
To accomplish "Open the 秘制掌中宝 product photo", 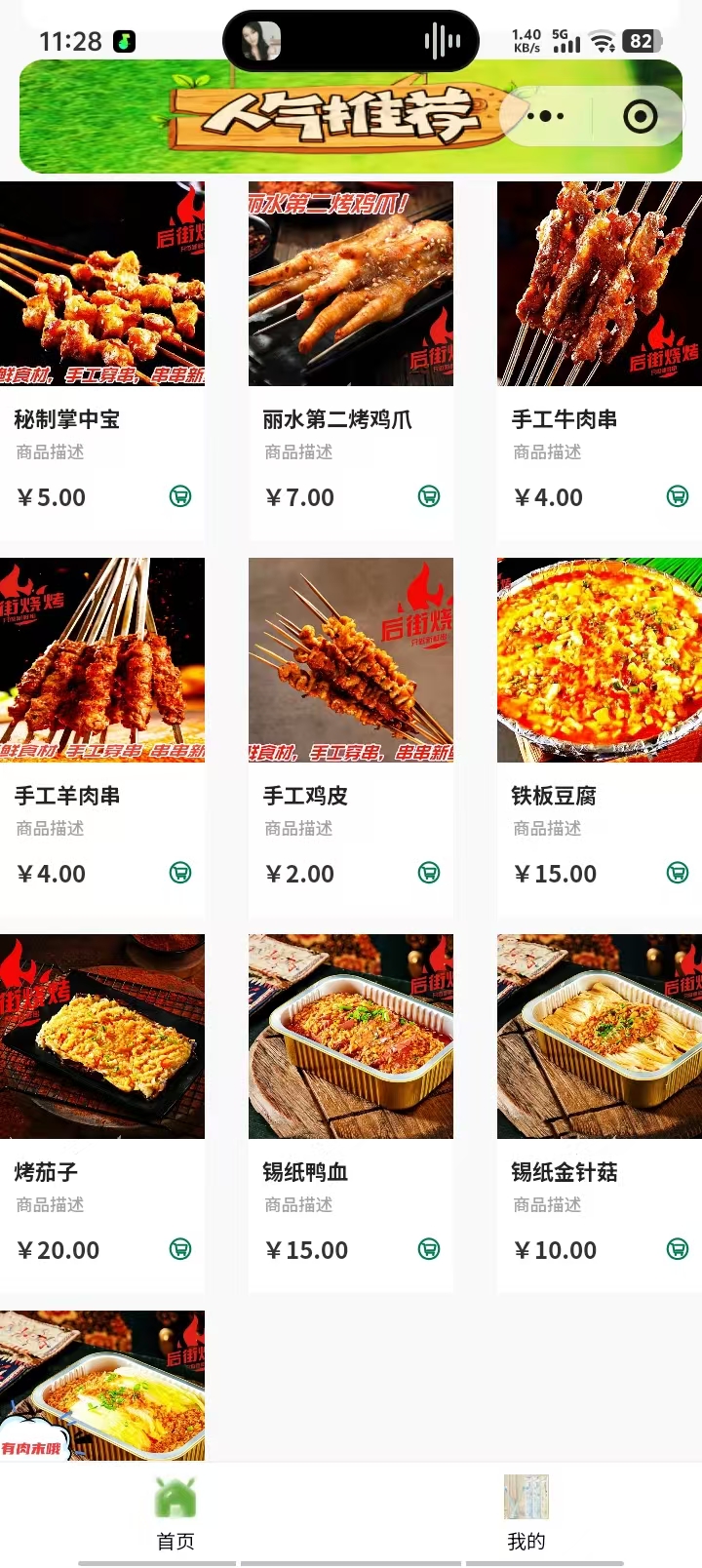I will pos(102,284).
